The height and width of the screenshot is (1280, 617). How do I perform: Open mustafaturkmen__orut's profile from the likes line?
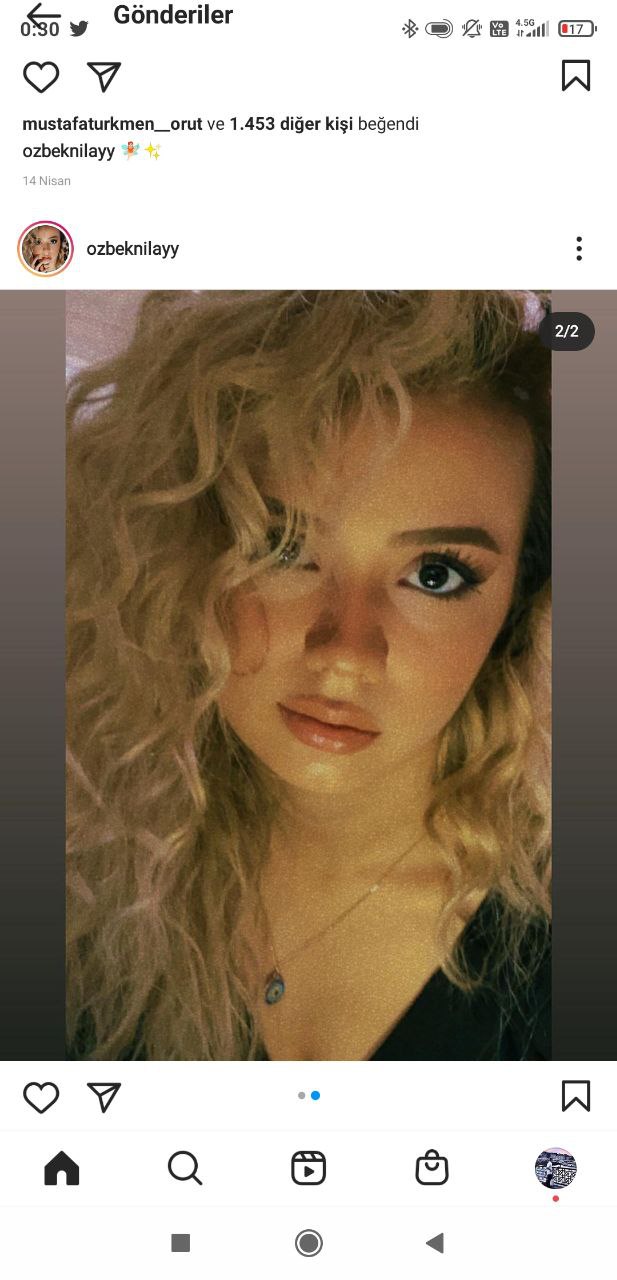click(112, 124)
